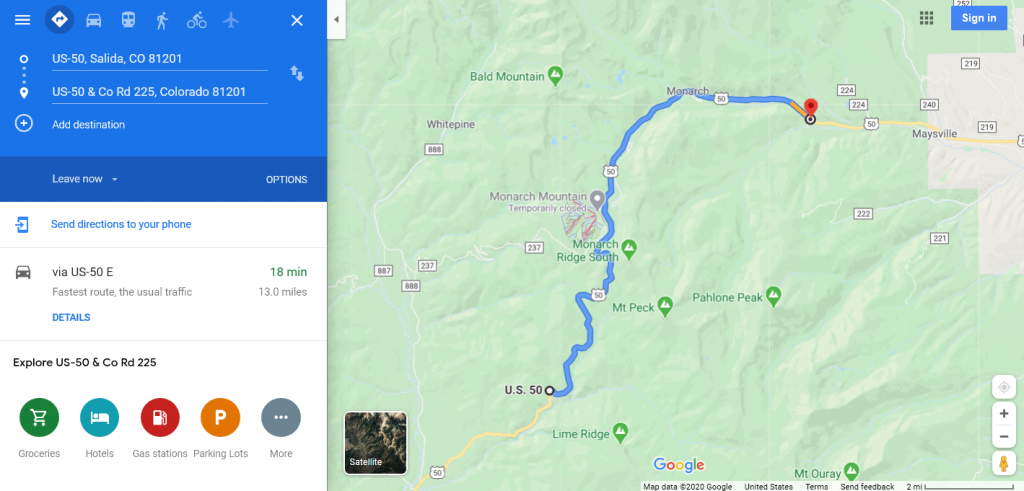Close the directions panel

click(x=297, y=20)
